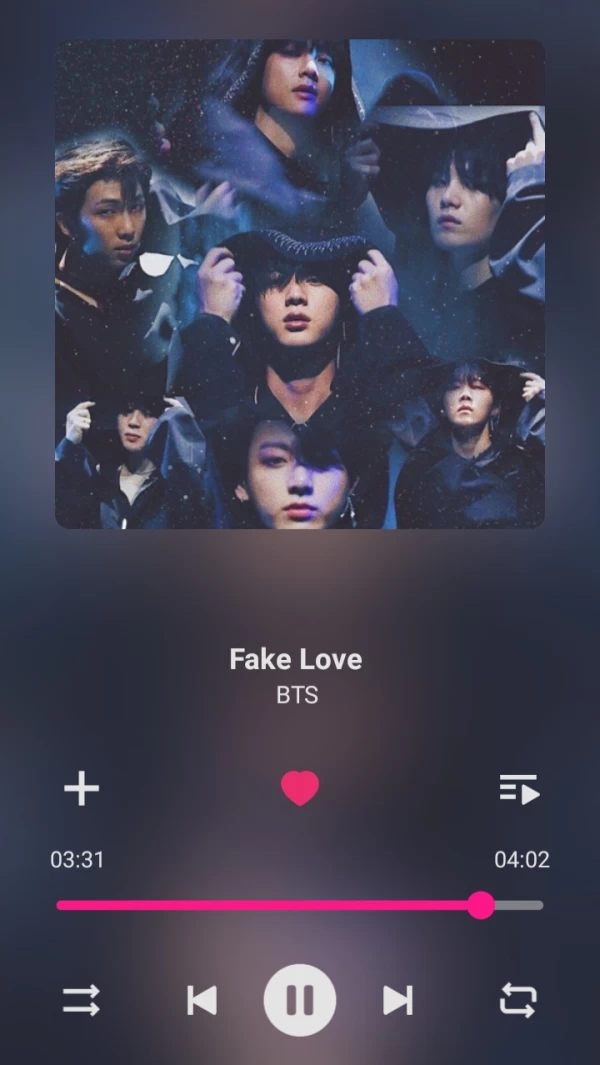Add Fake Love to a playlist

coord(81,789)
